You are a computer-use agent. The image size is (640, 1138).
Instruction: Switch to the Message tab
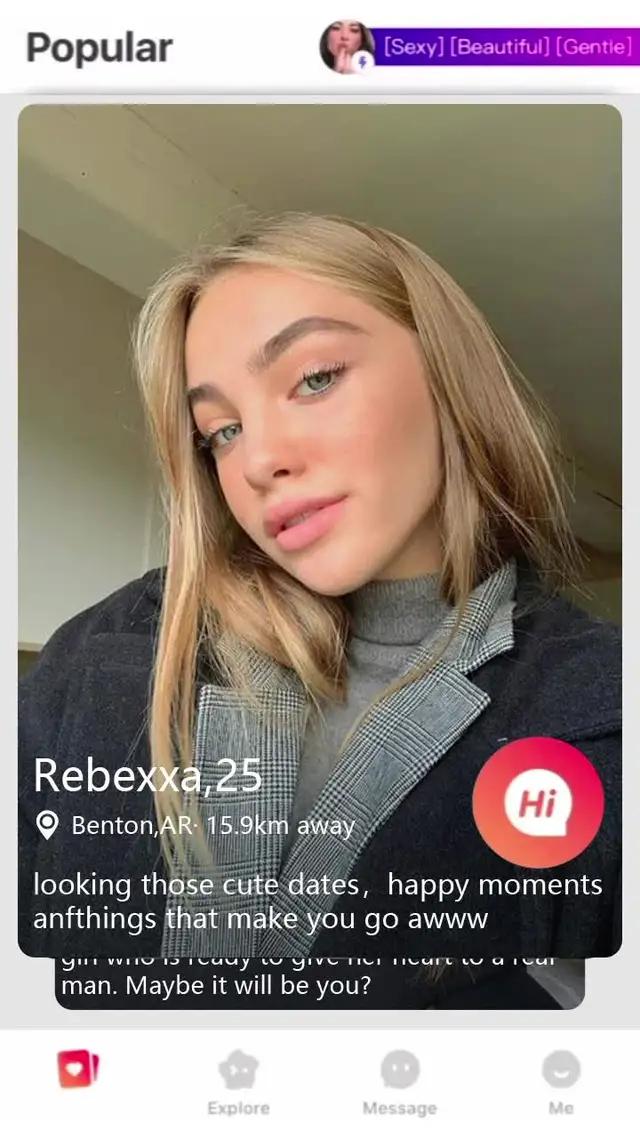pyautogui.click(x=399, y=1083)
